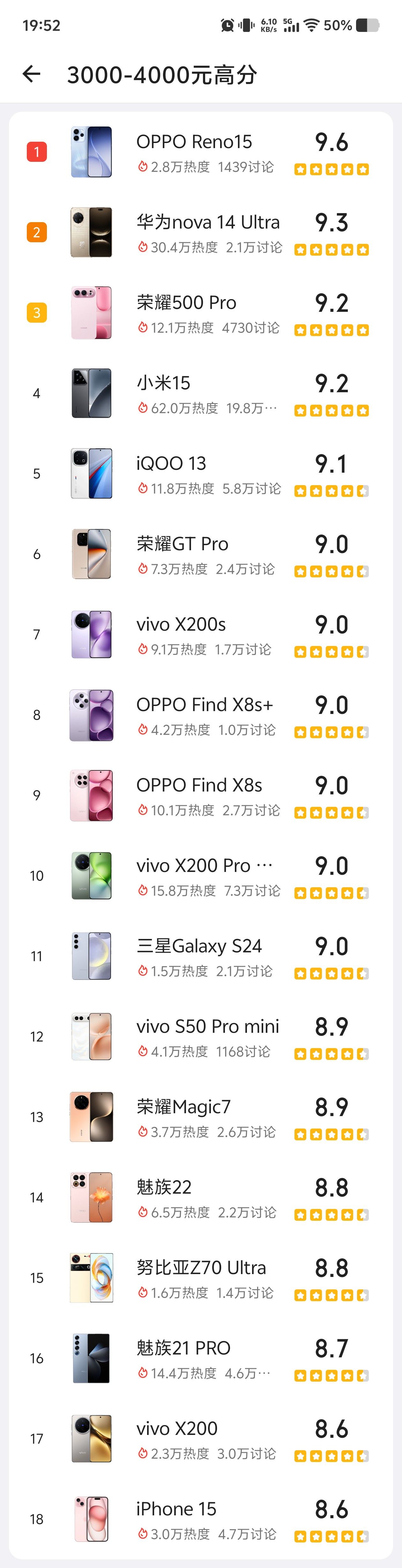View vivo S50 Pro mini details
This screenshot has height=1568, width=402.
[201, 1036]
